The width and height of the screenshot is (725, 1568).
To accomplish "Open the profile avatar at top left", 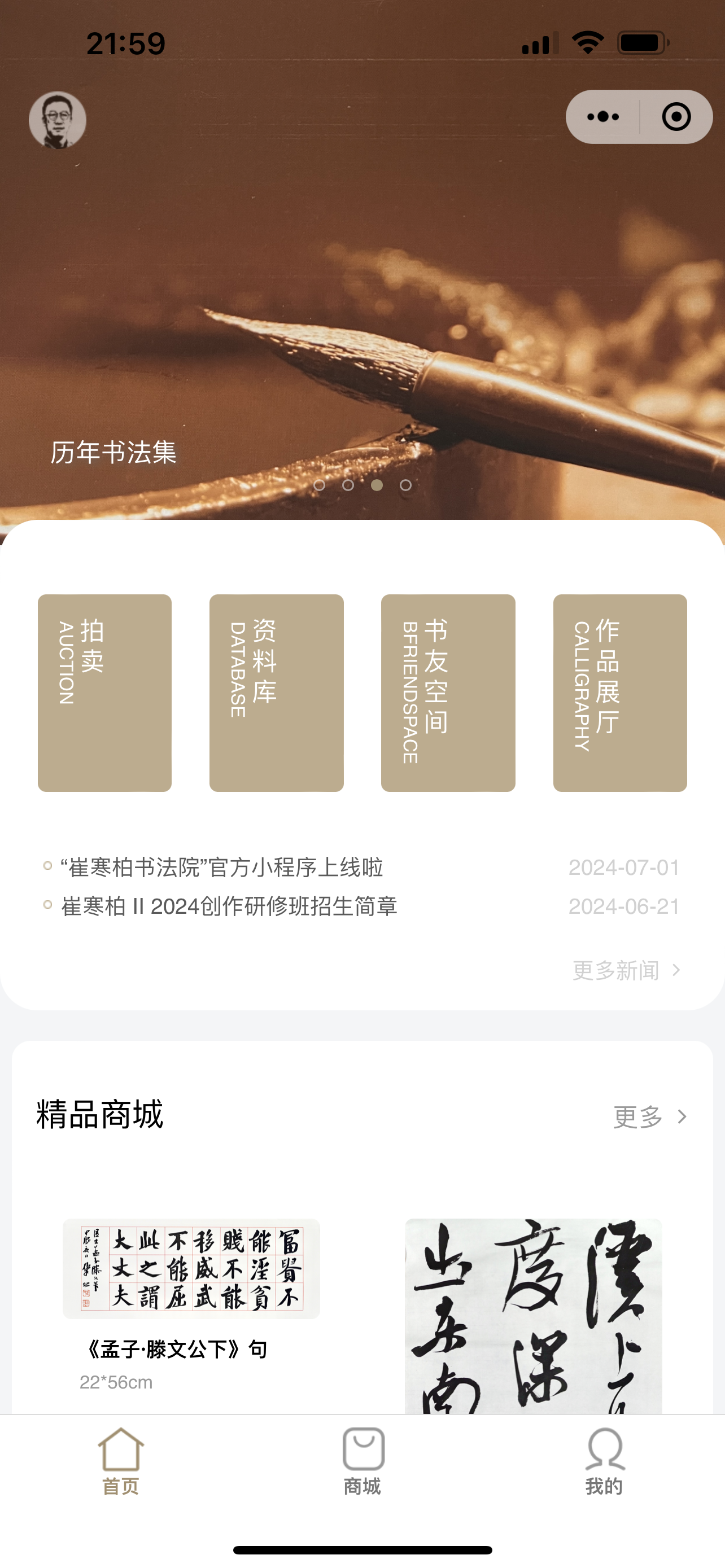I will 57,120.
